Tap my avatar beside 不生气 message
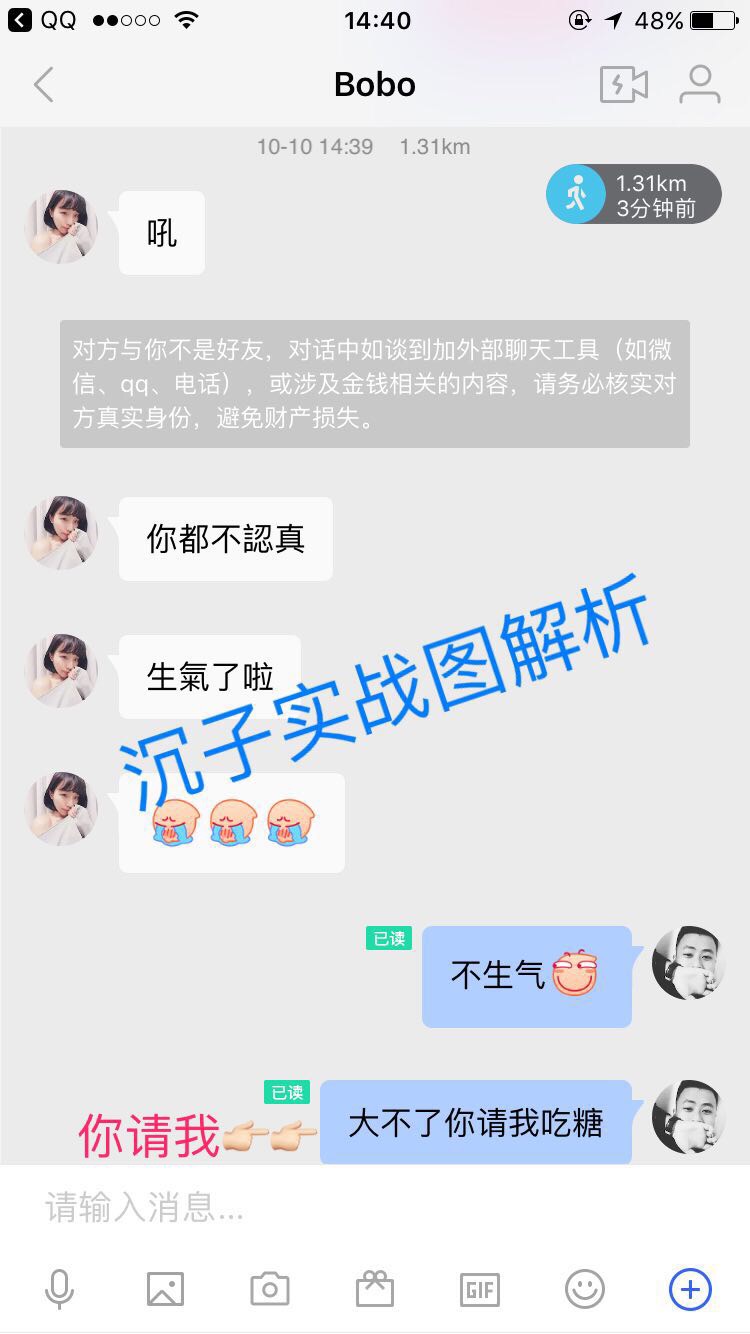 pos(688,962)
